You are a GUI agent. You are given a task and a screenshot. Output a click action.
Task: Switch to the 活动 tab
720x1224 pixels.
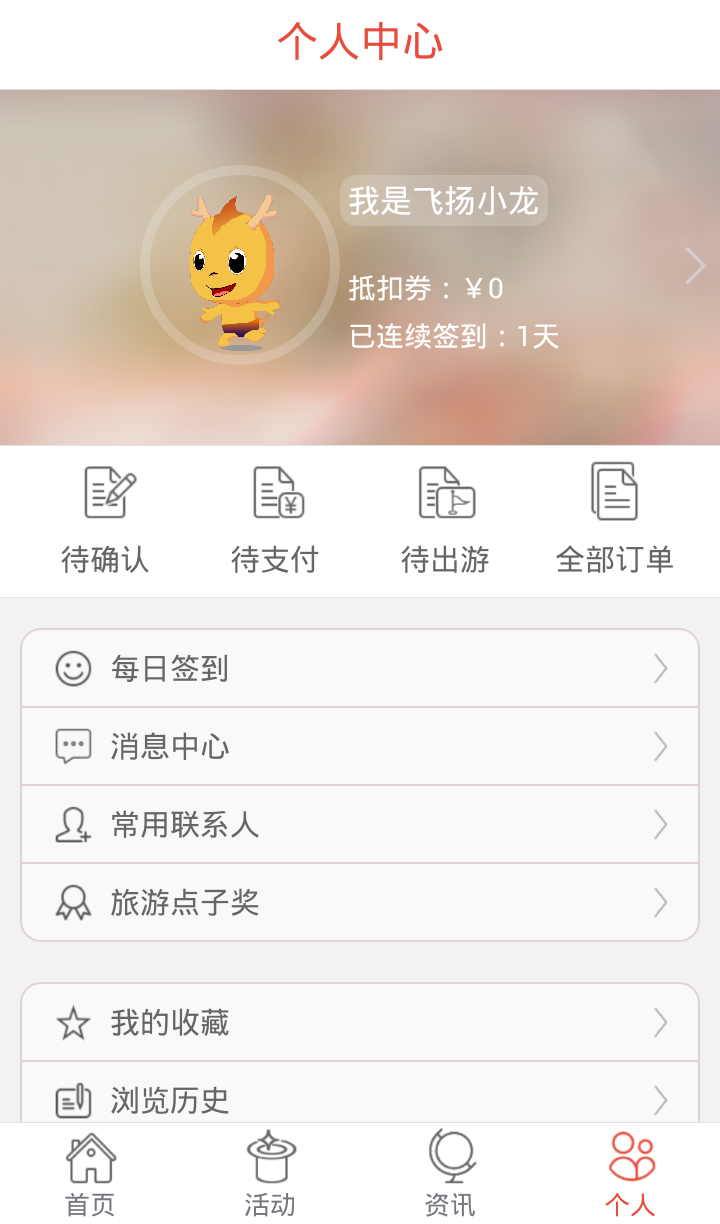[x=270, y=1174]
